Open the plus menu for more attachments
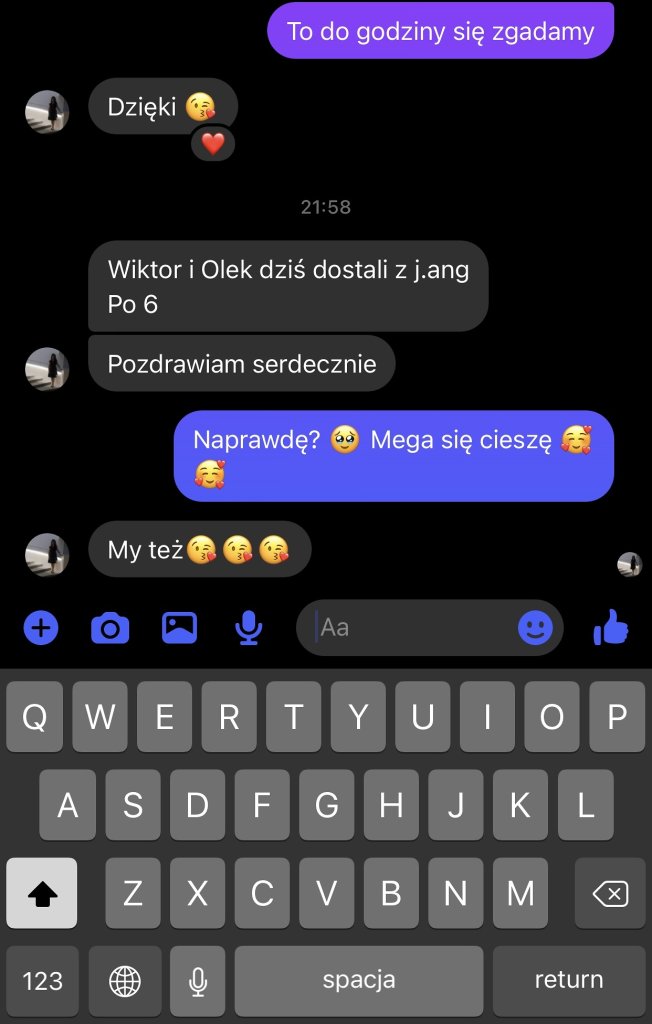Image resolution: width=652 pixels, height=1024 pixels. coord(41,628)
